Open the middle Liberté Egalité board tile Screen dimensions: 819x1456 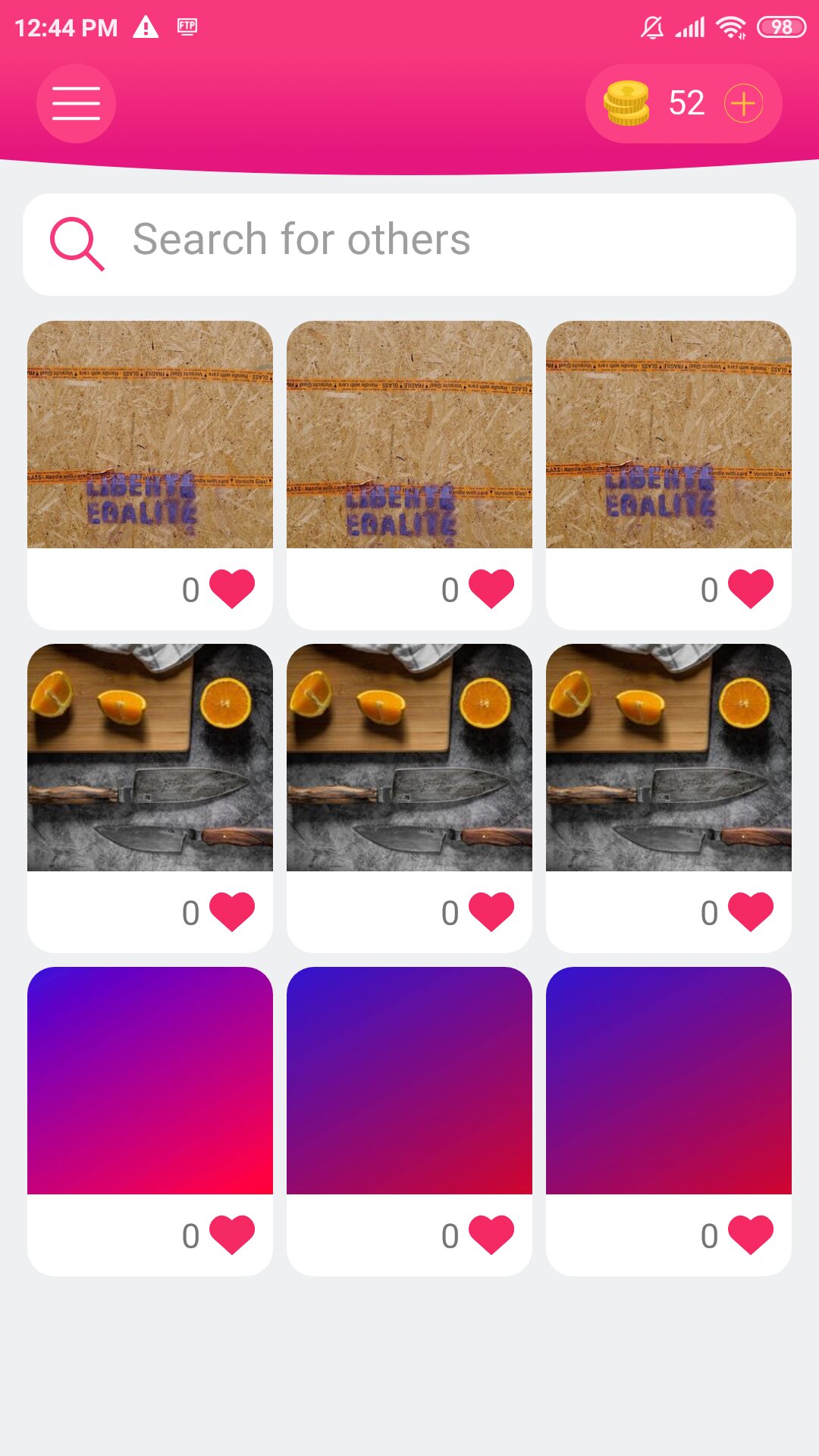click(409, 435)
